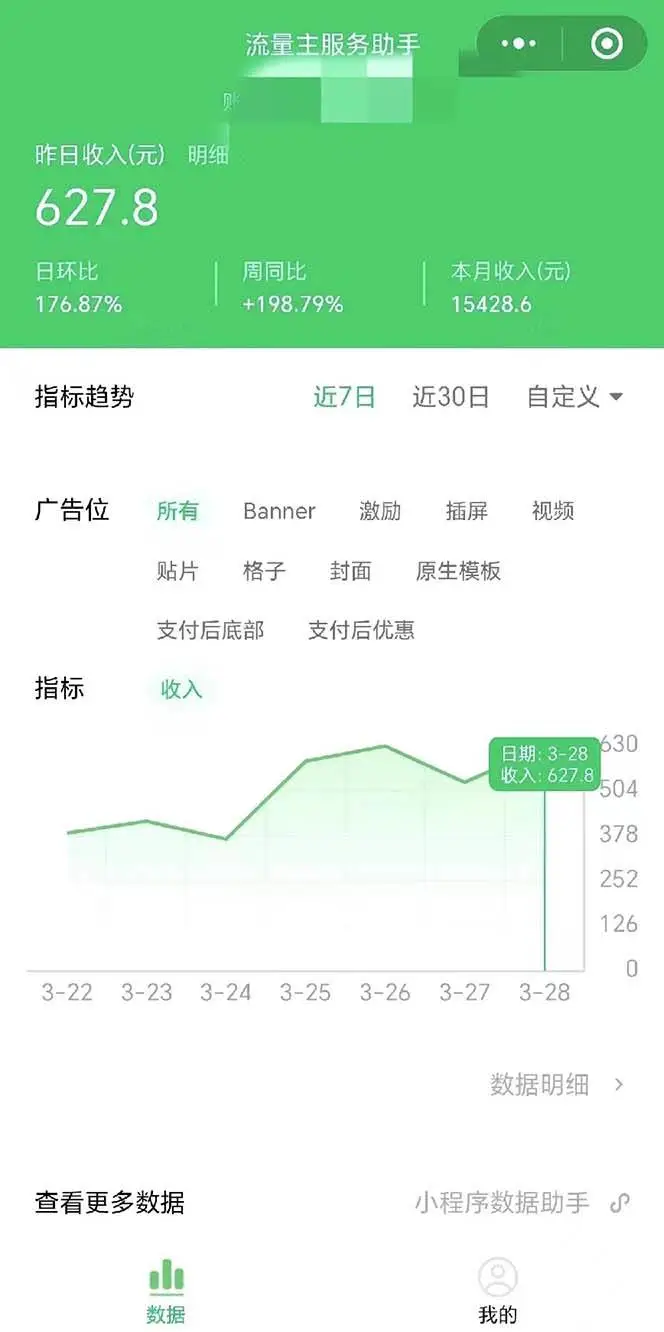Open the 明细 link beside yesterday's income
Viewport: 664px width, 1332px height.
click(x=208, y=155)
